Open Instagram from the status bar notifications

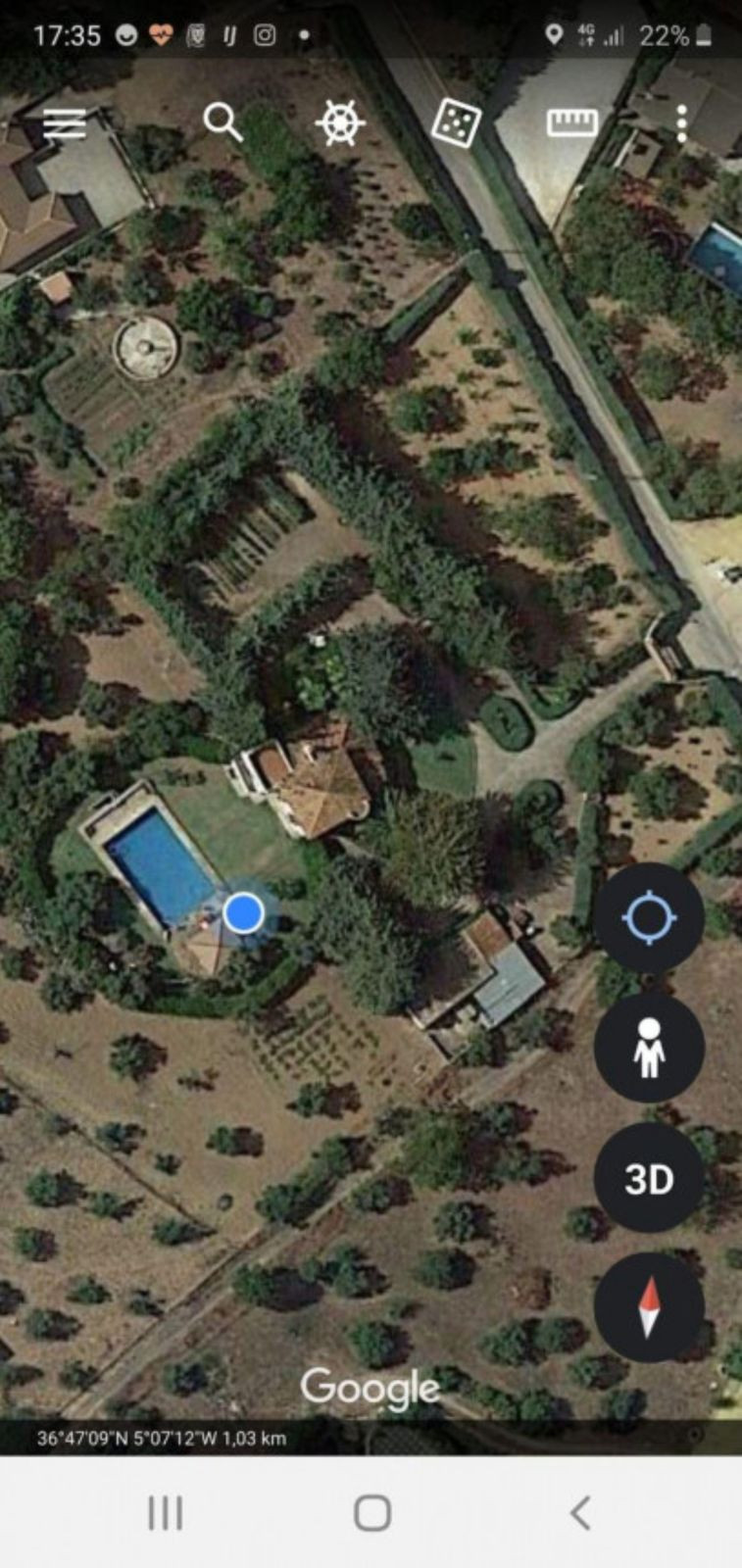pyautogui.click(x=263, y=34)
